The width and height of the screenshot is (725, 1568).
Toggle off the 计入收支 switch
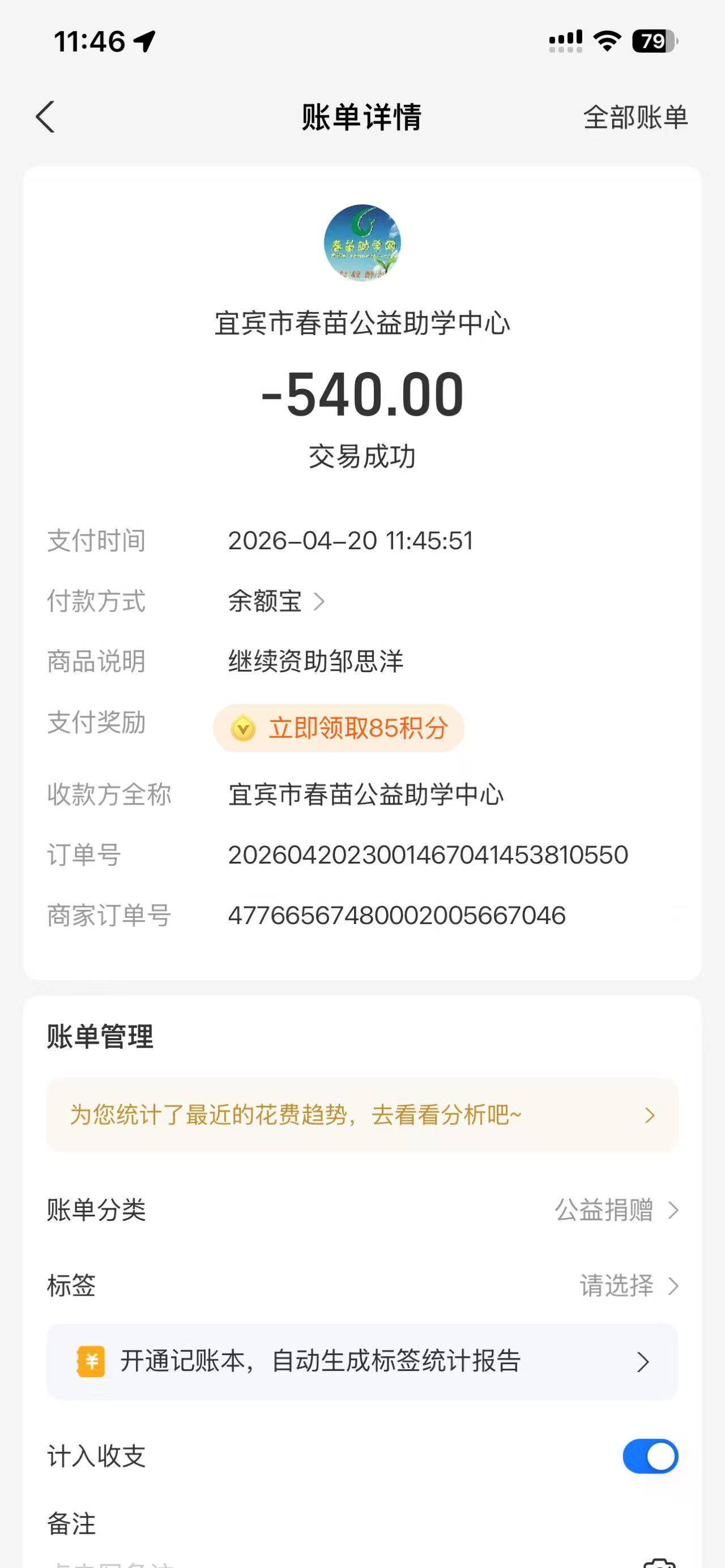pos(650,1456)
